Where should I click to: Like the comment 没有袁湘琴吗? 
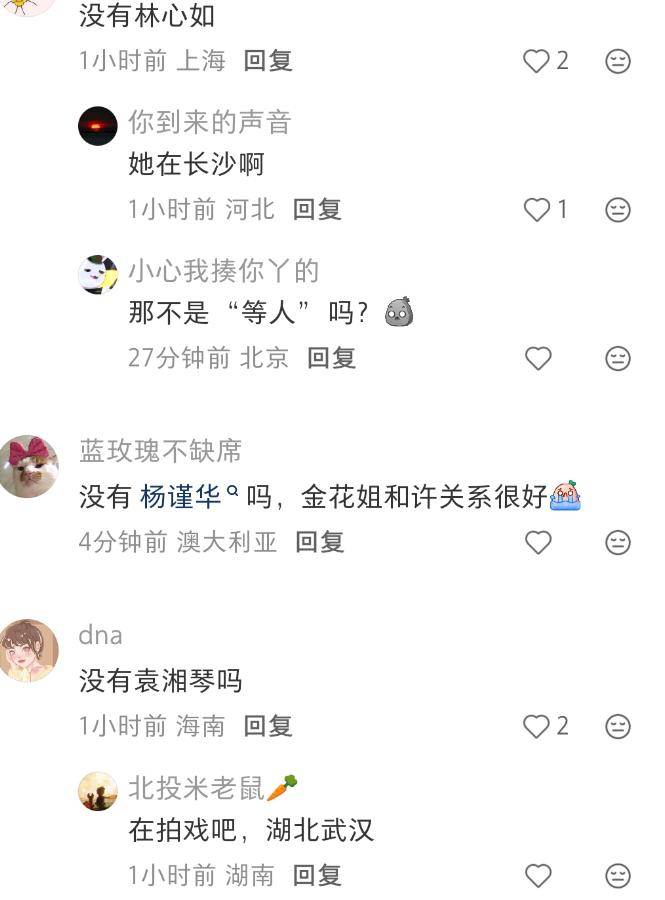[x=537, y=726]
